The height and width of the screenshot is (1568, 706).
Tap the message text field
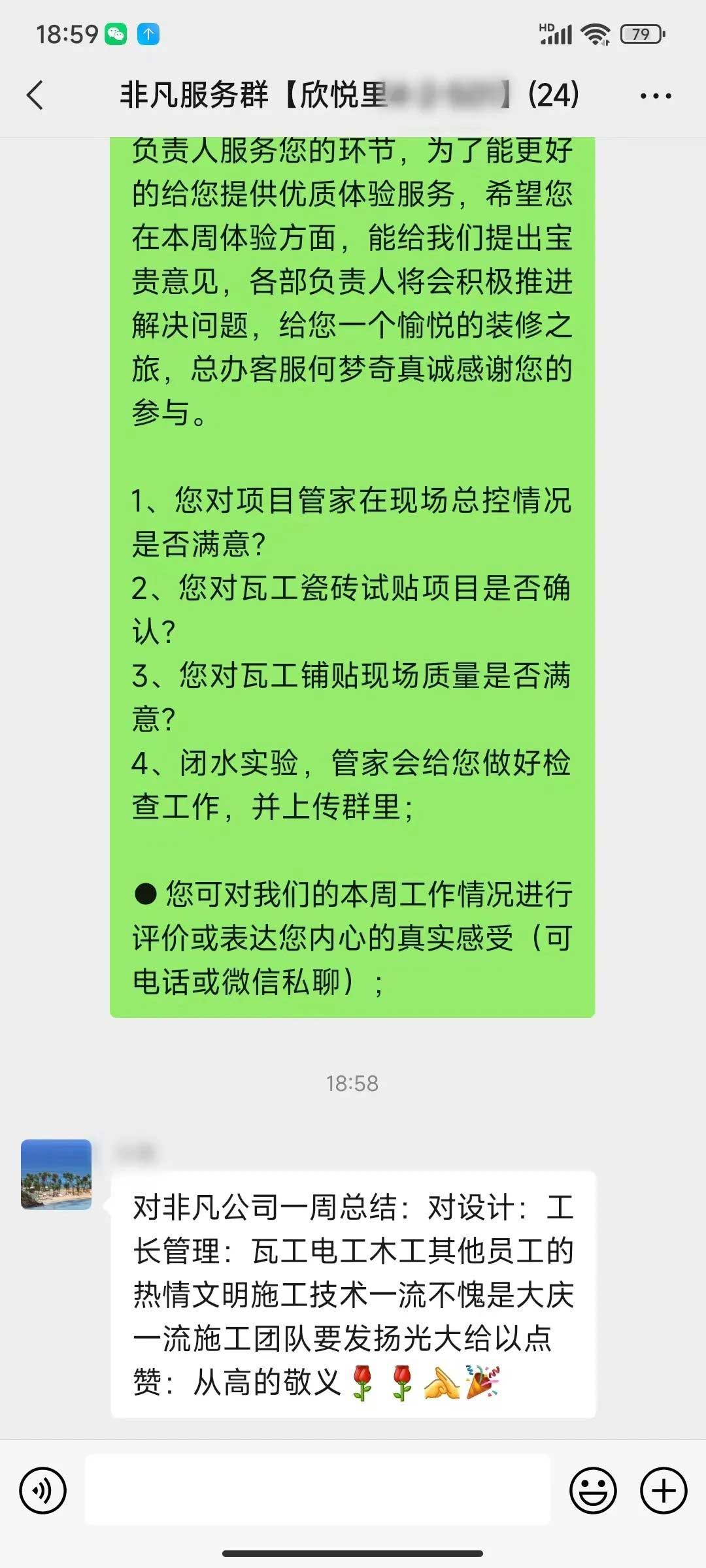[318, 1490]
